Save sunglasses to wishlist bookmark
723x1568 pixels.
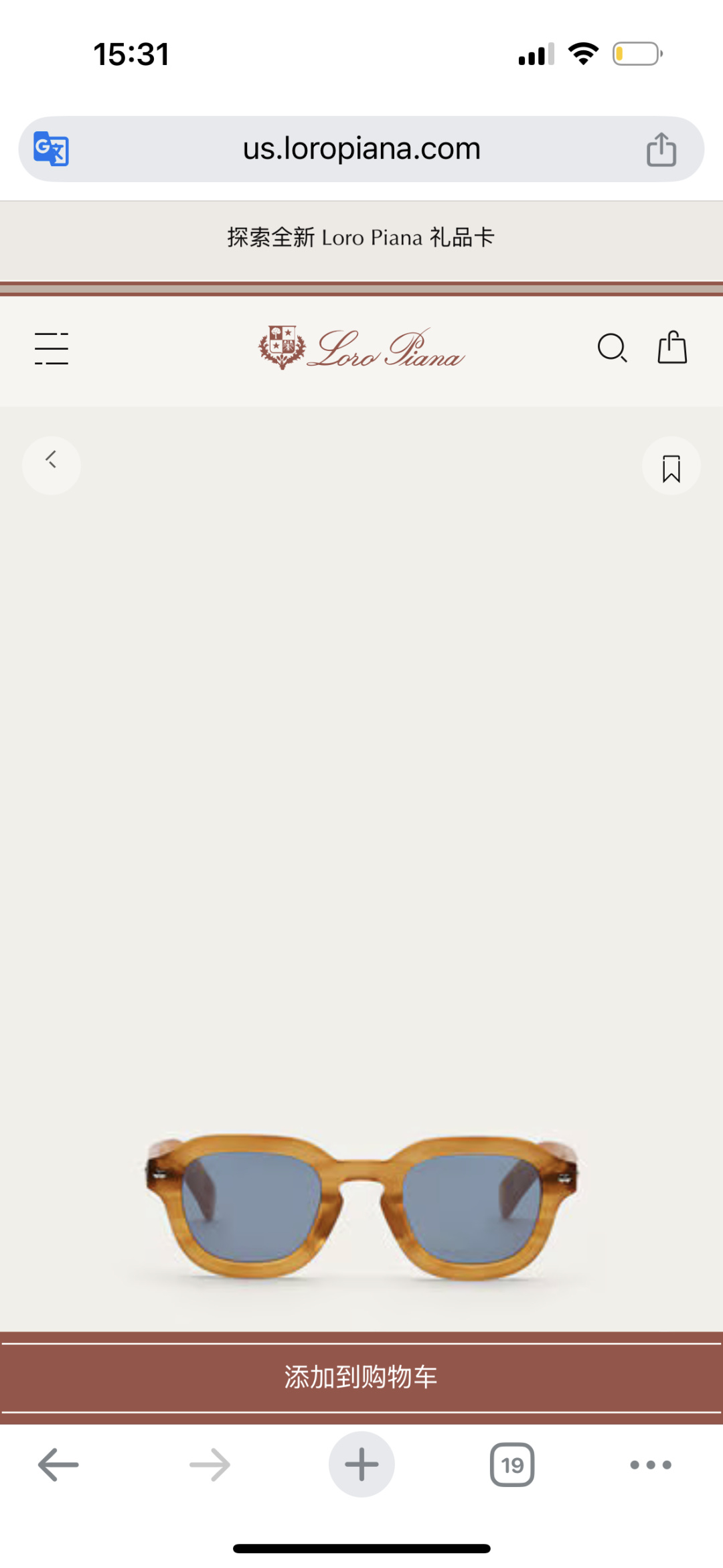(x=671, y=467)
